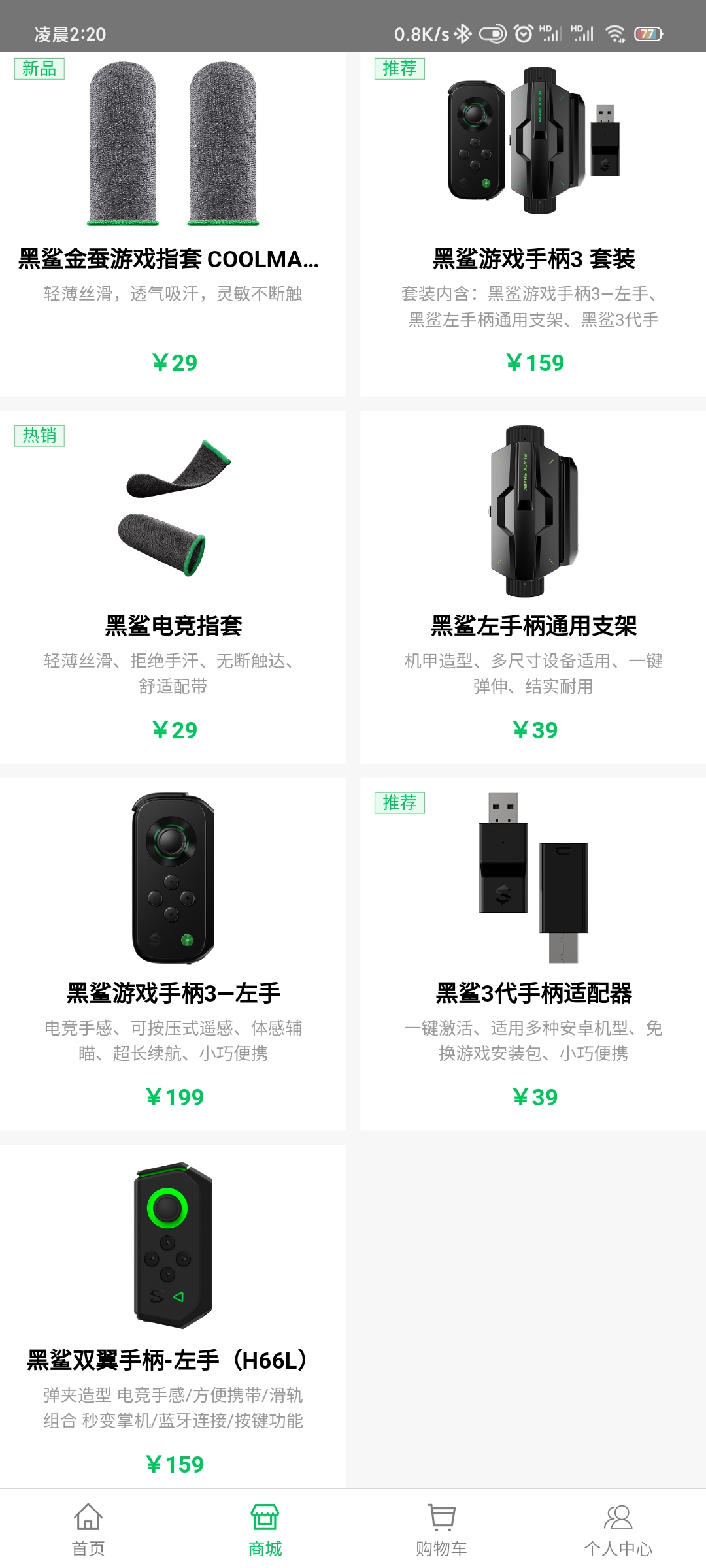This screenshot has width=706, height=1568.
Task: Select the 商城 tab
Action: click(x=265, y=1530)
